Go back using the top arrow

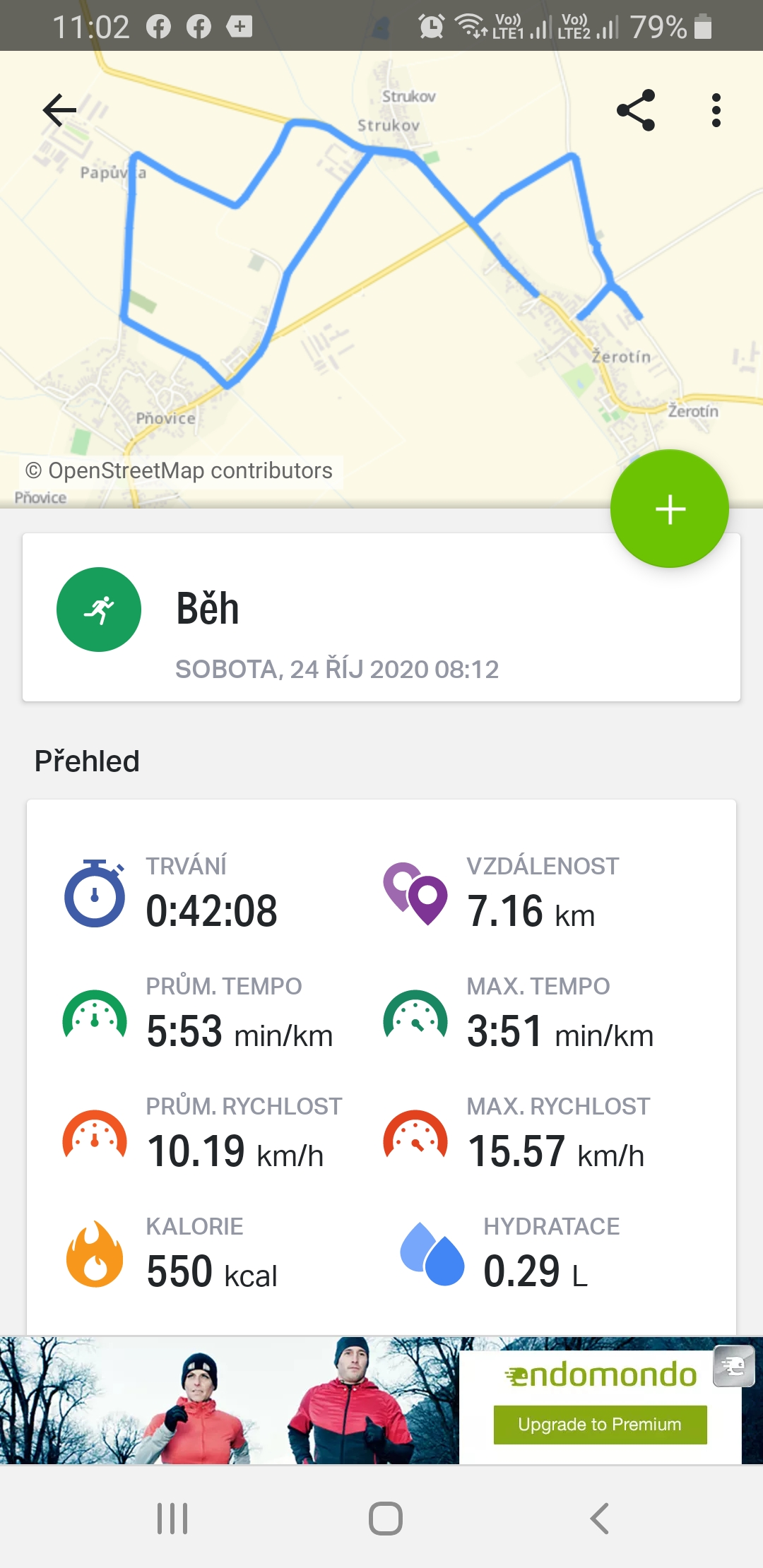coord(59,110)
